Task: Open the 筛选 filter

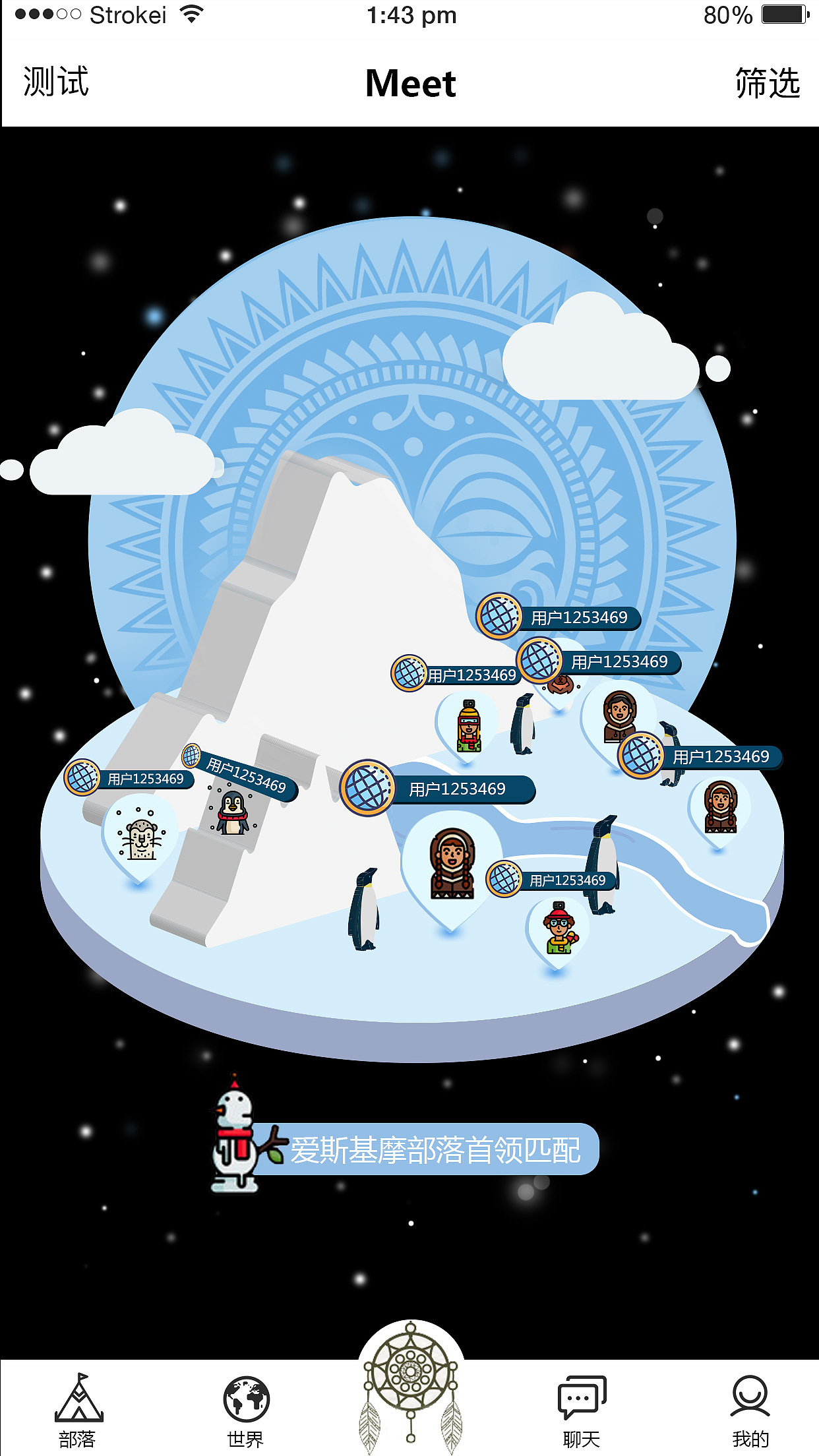Action: (767, 83)
